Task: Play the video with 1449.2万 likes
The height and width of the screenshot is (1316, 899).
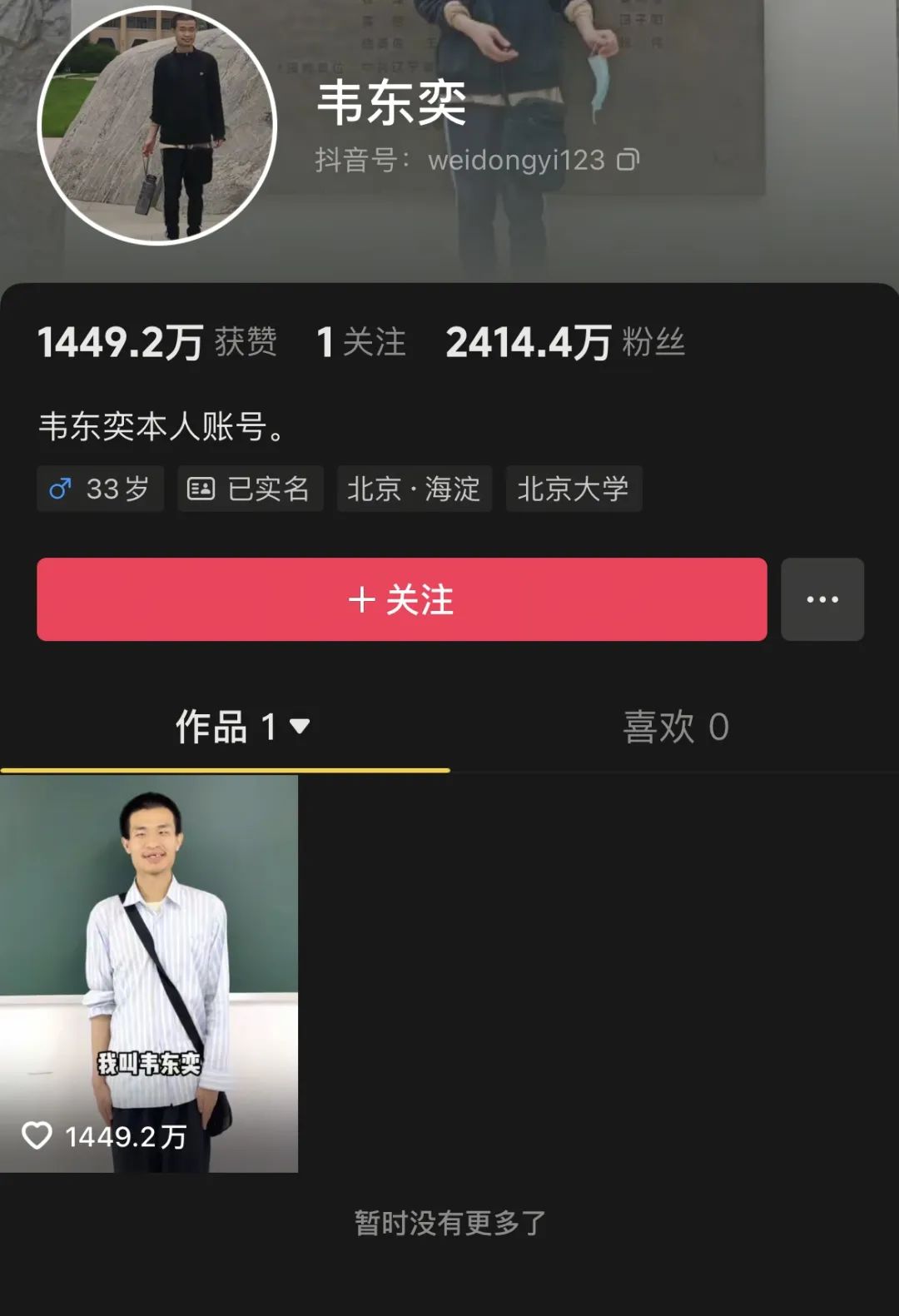Action: (149, 974)
